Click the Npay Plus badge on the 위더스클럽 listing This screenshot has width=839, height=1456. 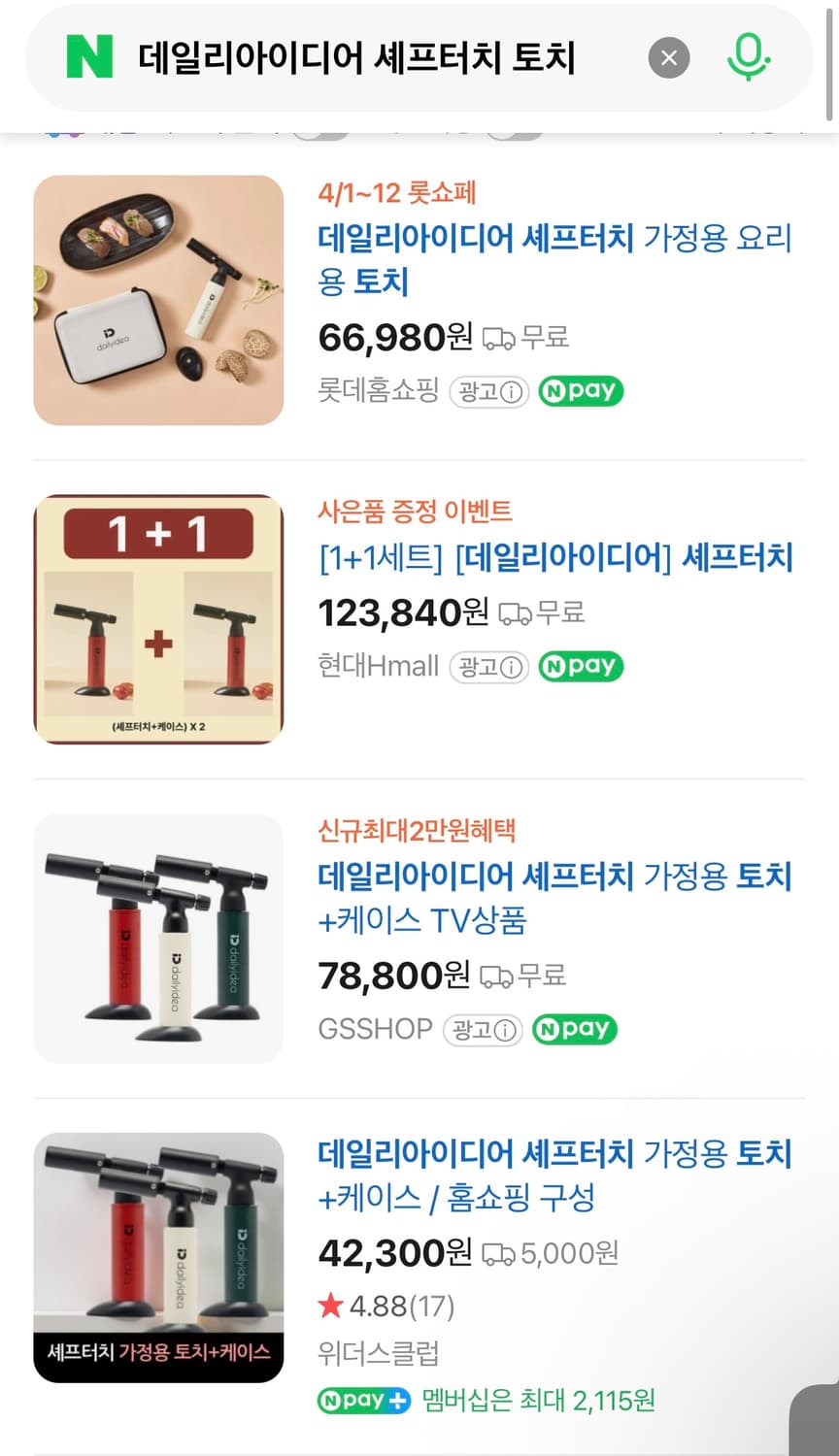[x=364, y=1401]
